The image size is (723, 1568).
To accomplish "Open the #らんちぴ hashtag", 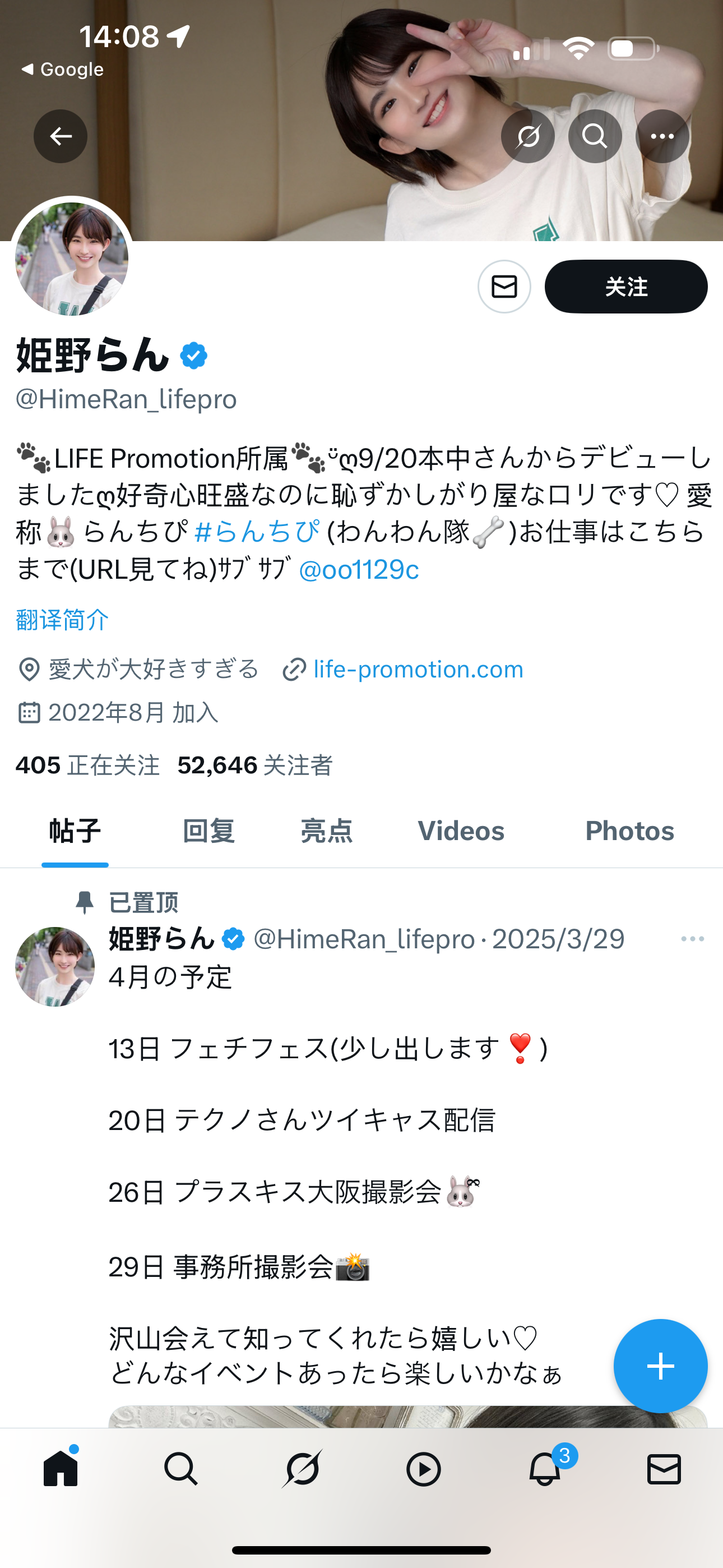I will (x=257, y=532).
